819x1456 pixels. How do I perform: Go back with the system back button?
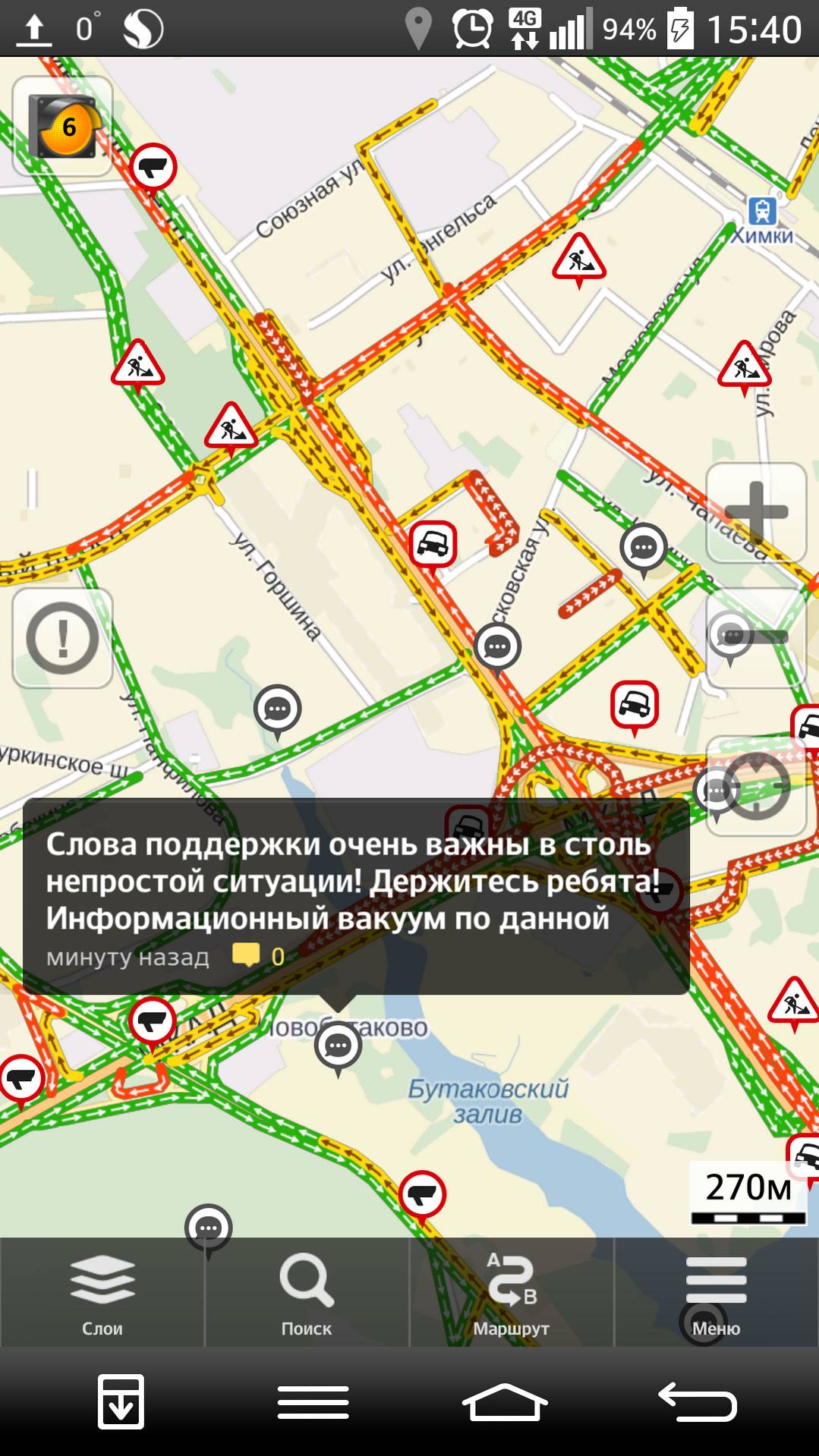[x=697, y=1401]
